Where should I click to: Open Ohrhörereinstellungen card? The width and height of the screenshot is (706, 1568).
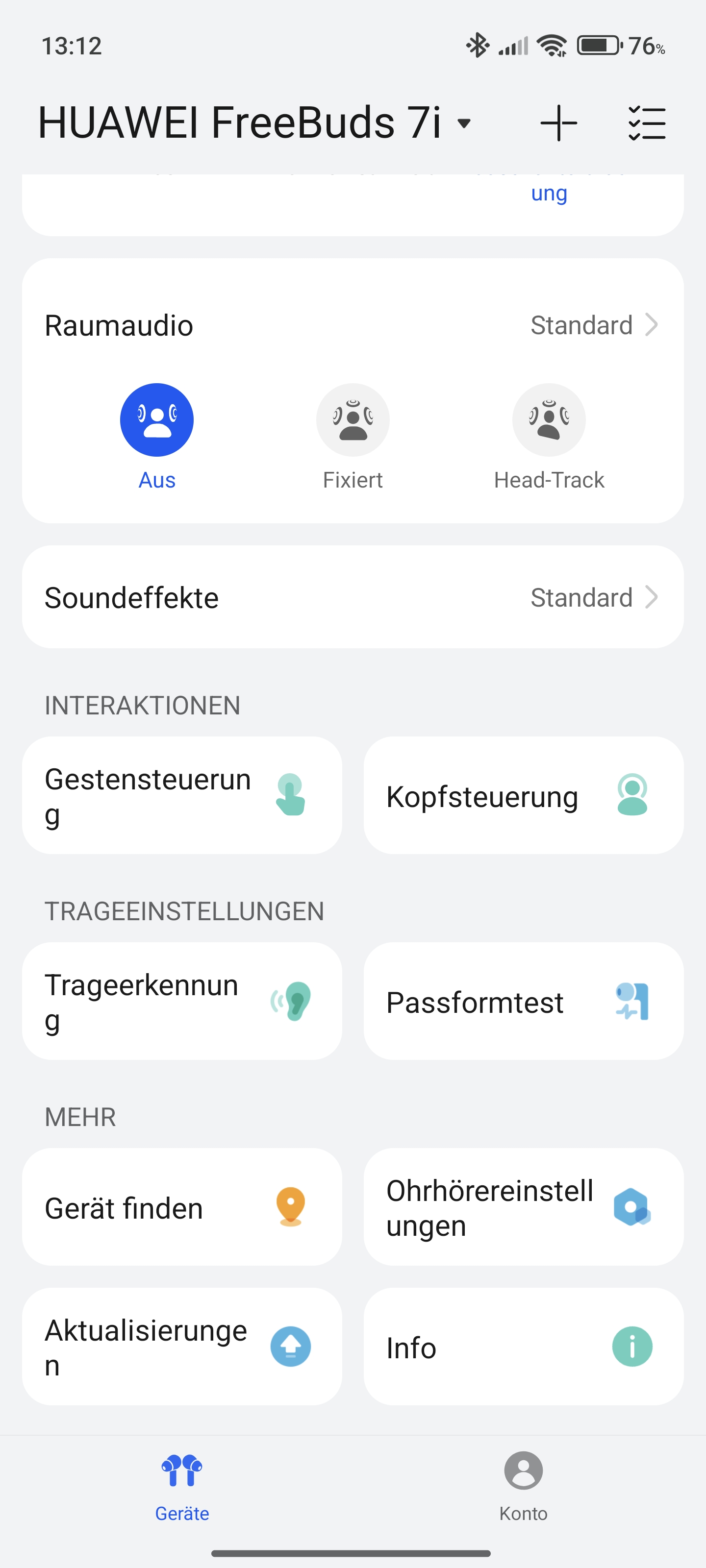click(x=523, y=1207)
